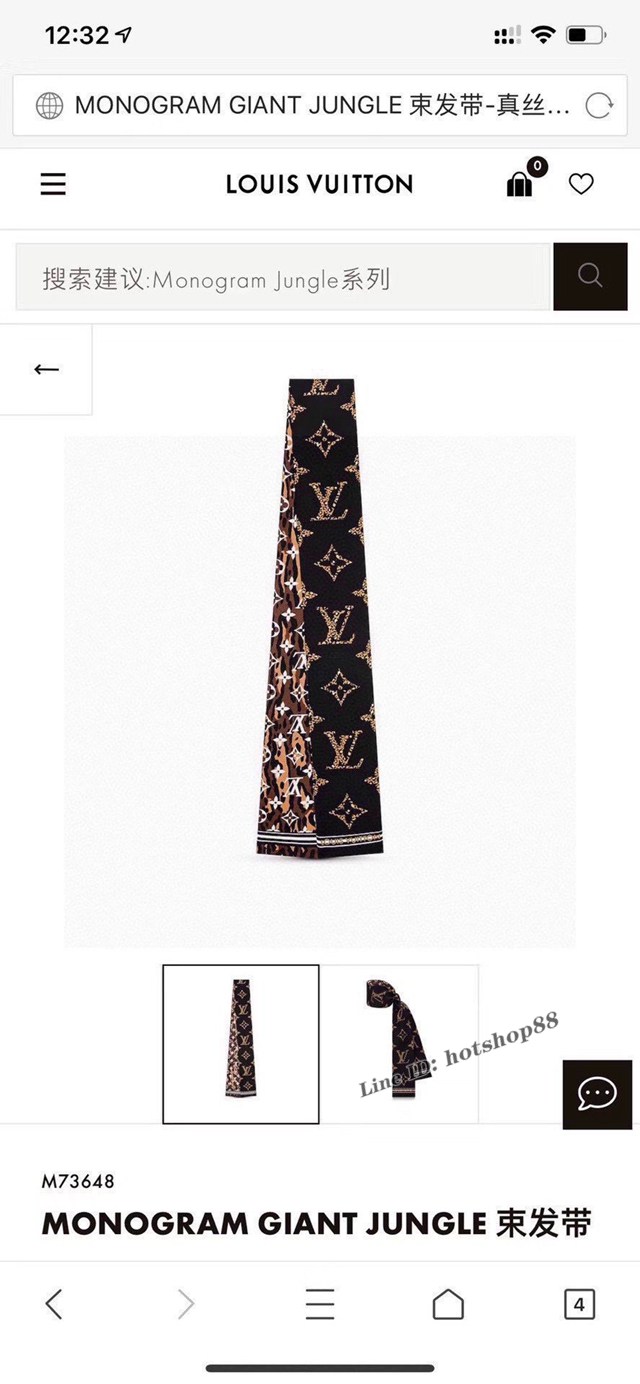This screenshot has width=640, height=1384.
Task: Open the chat support bubble
Action: tap(597, 1094)
